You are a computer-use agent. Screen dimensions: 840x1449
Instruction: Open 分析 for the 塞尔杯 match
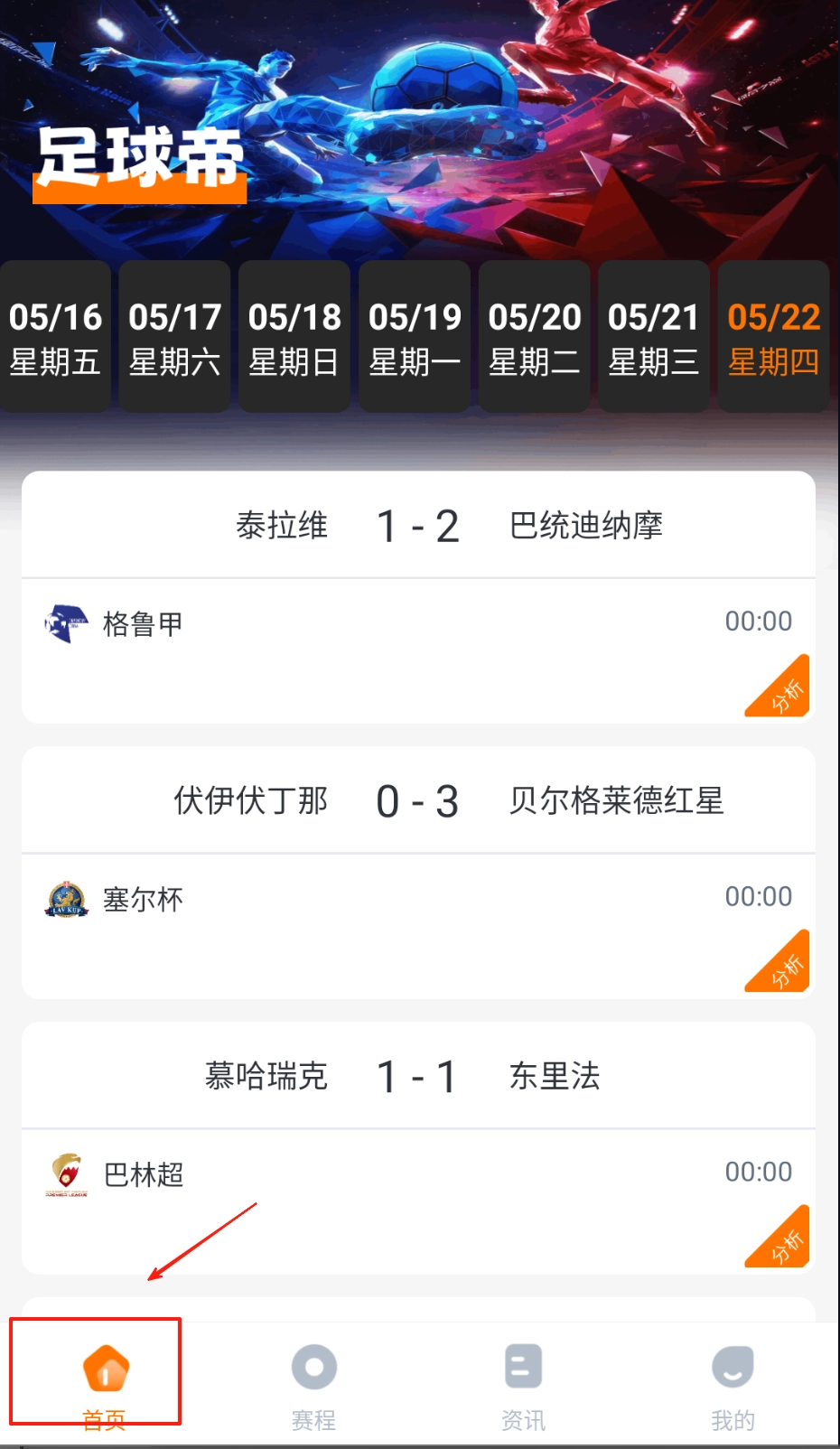pos(782,966)
